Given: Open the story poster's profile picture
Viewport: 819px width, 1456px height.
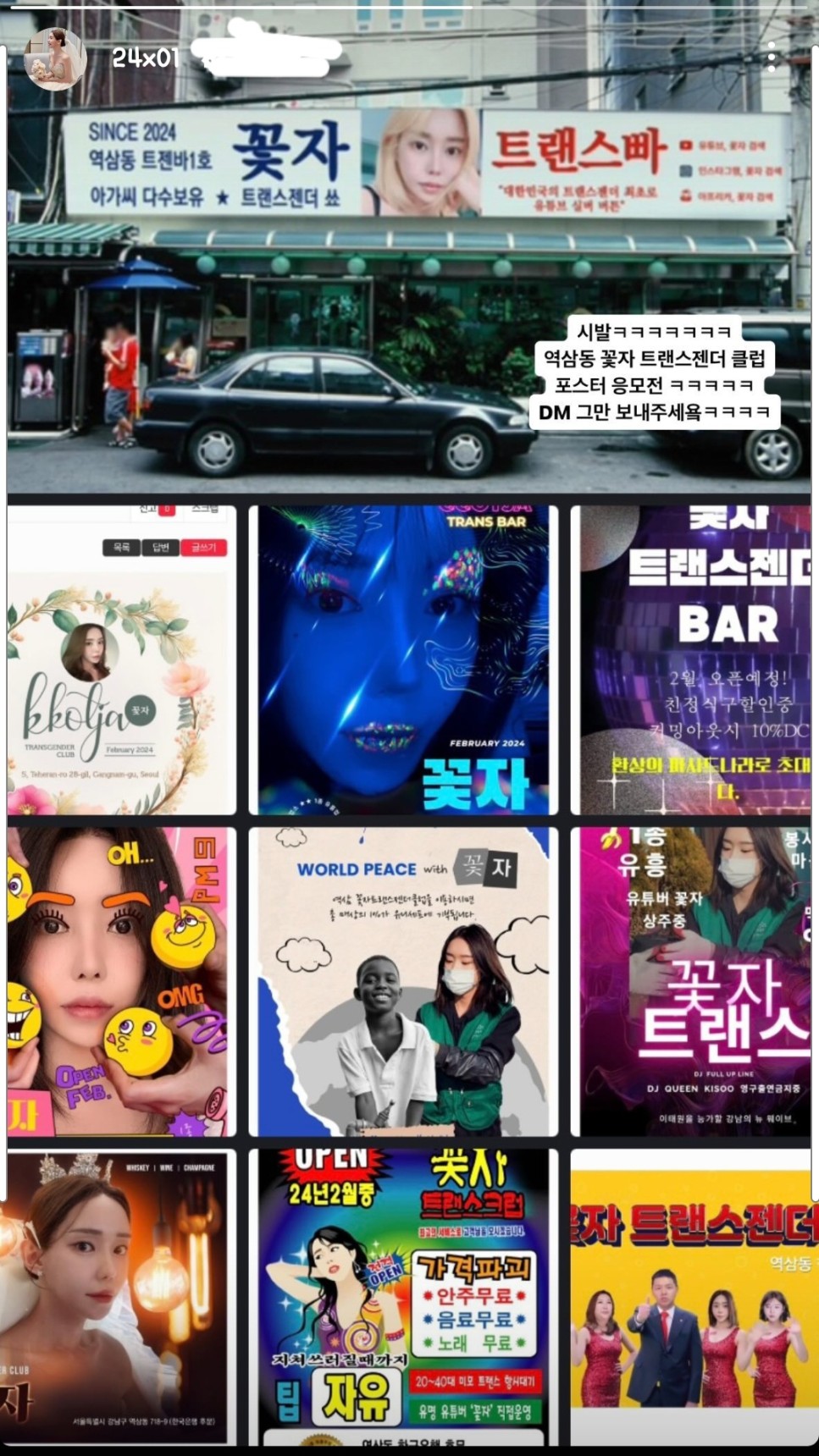Looking at the screenshot, I should point(54,58).
